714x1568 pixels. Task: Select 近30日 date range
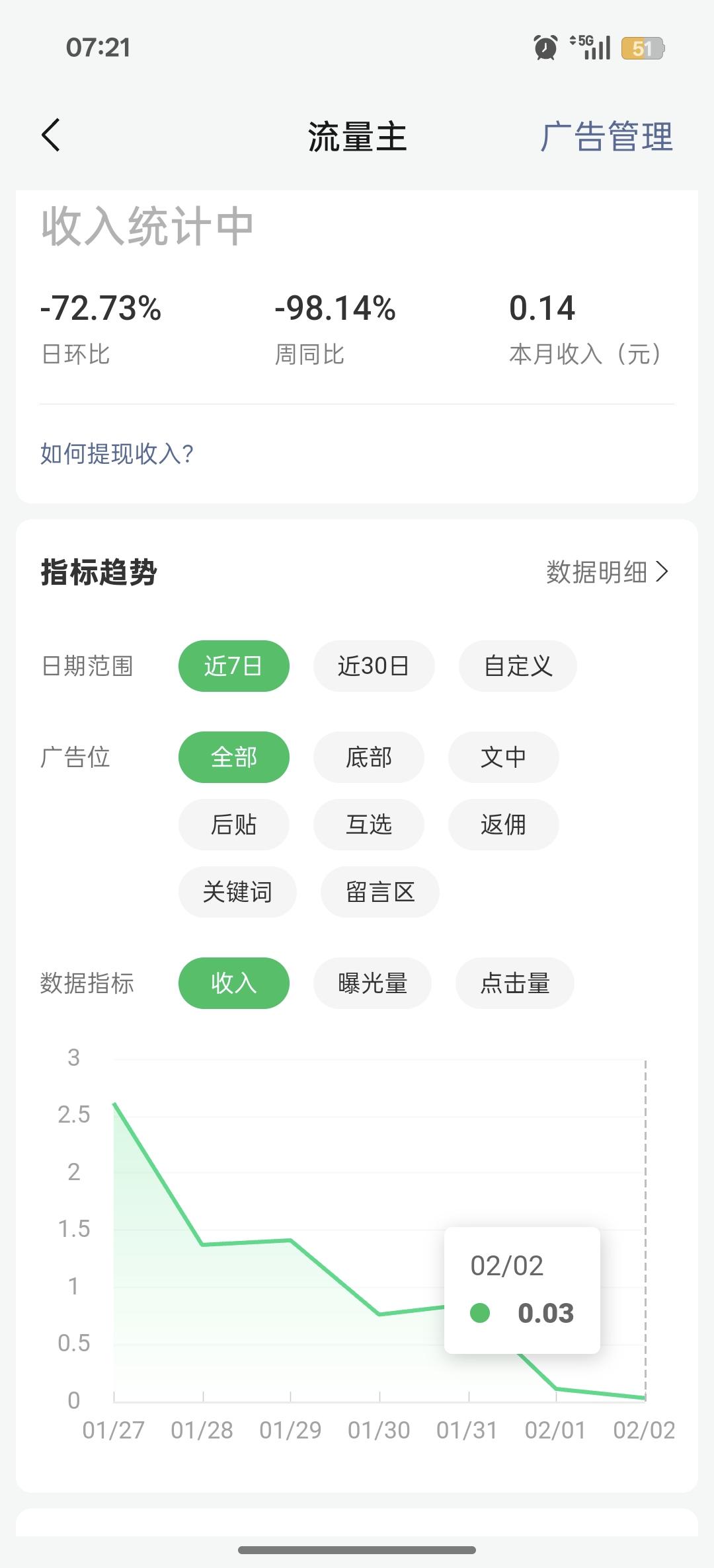point(374,666)
